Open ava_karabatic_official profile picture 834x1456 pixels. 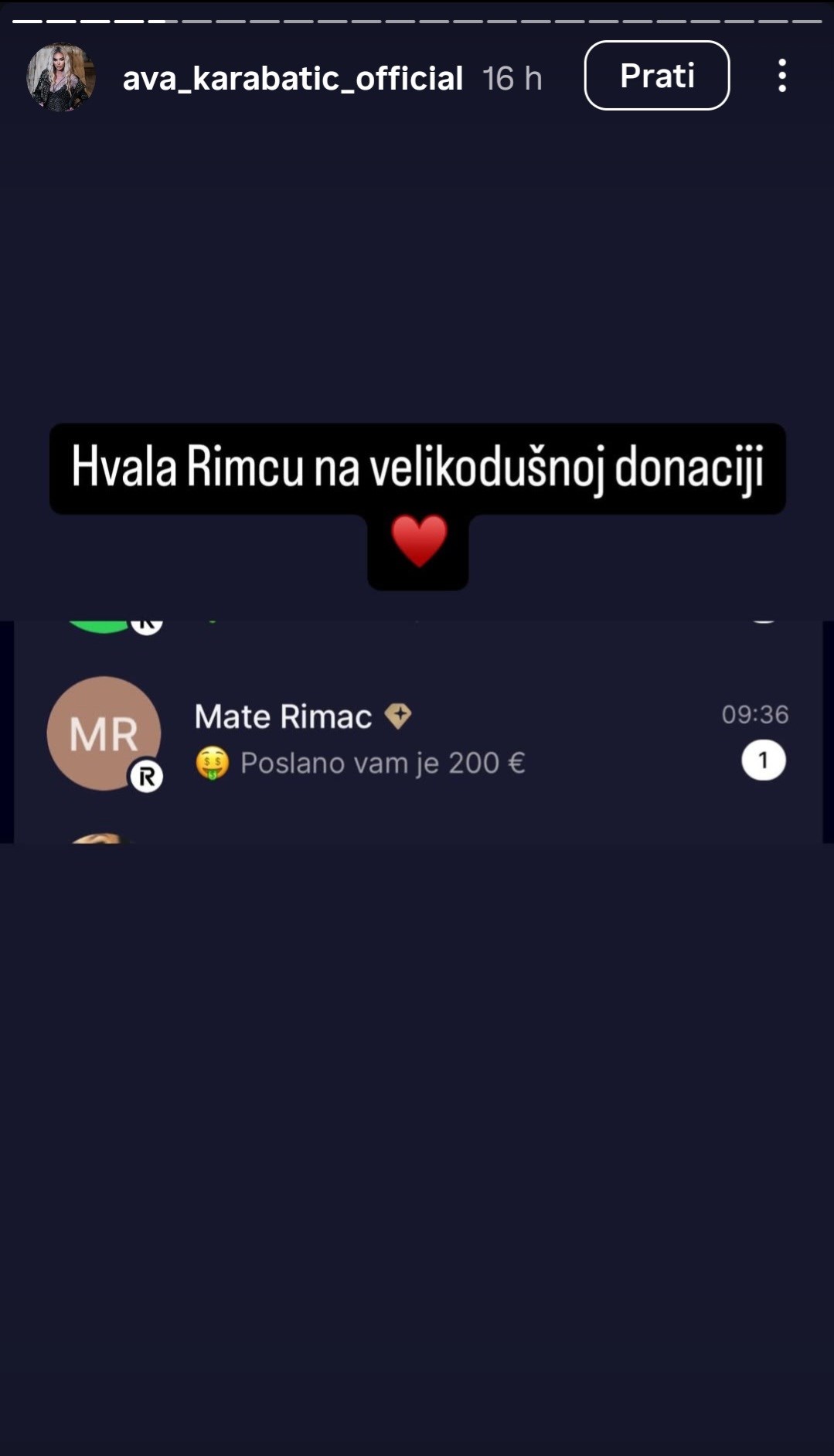click(61, 77)
